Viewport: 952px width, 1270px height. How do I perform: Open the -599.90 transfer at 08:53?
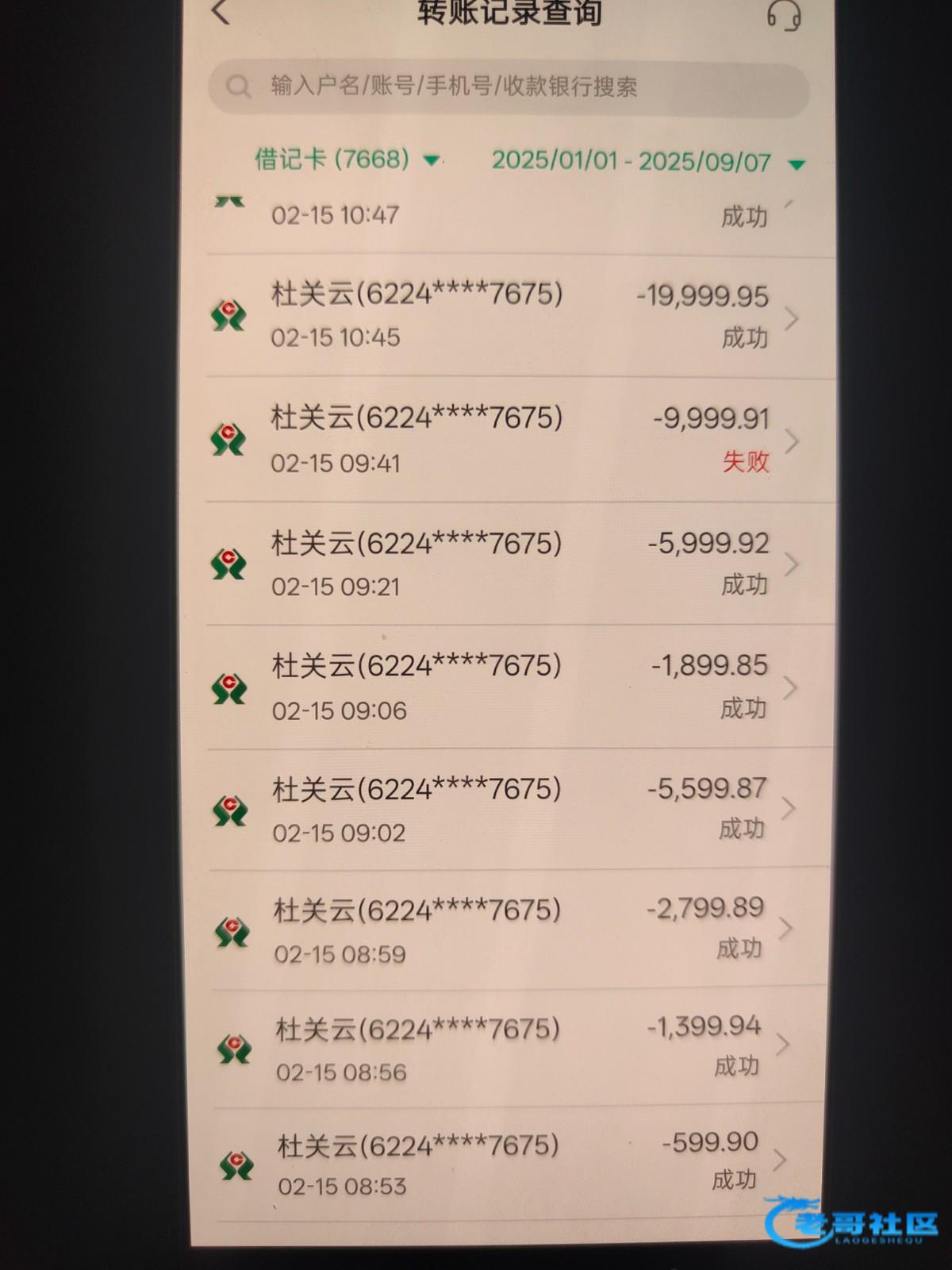click(520, 1164)
